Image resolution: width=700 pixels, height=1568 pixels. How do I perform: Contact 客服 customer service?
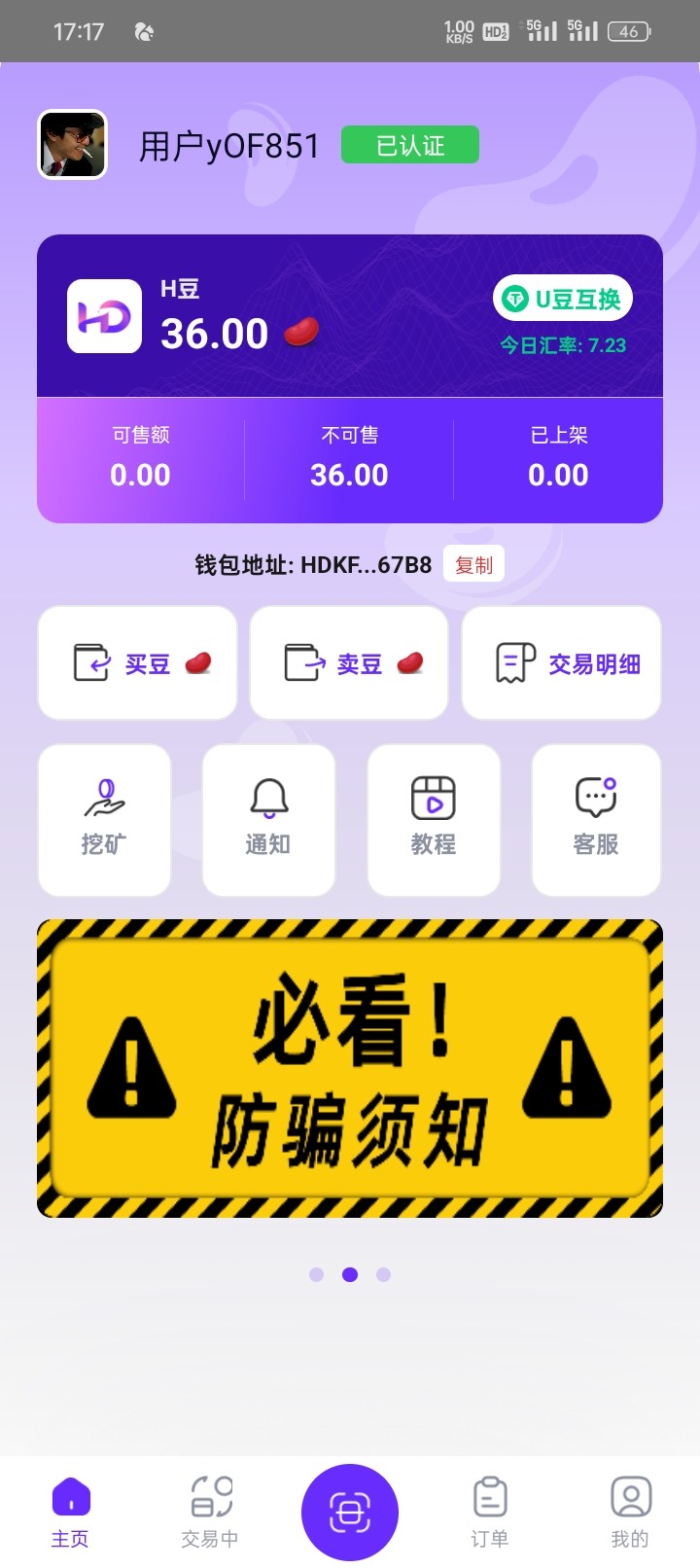(x=596, y=819)
